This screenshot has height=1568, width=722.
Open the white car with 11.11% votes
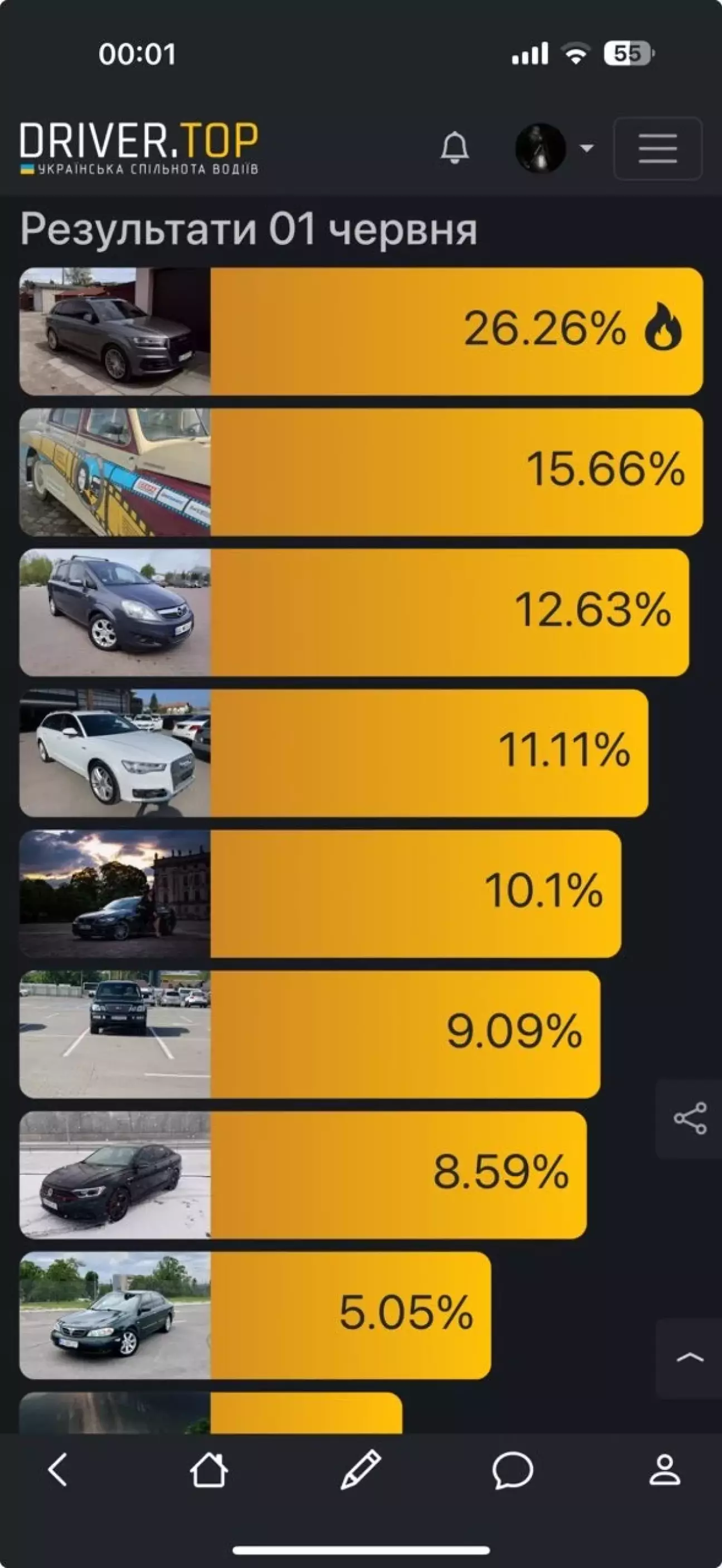[334, 753]
